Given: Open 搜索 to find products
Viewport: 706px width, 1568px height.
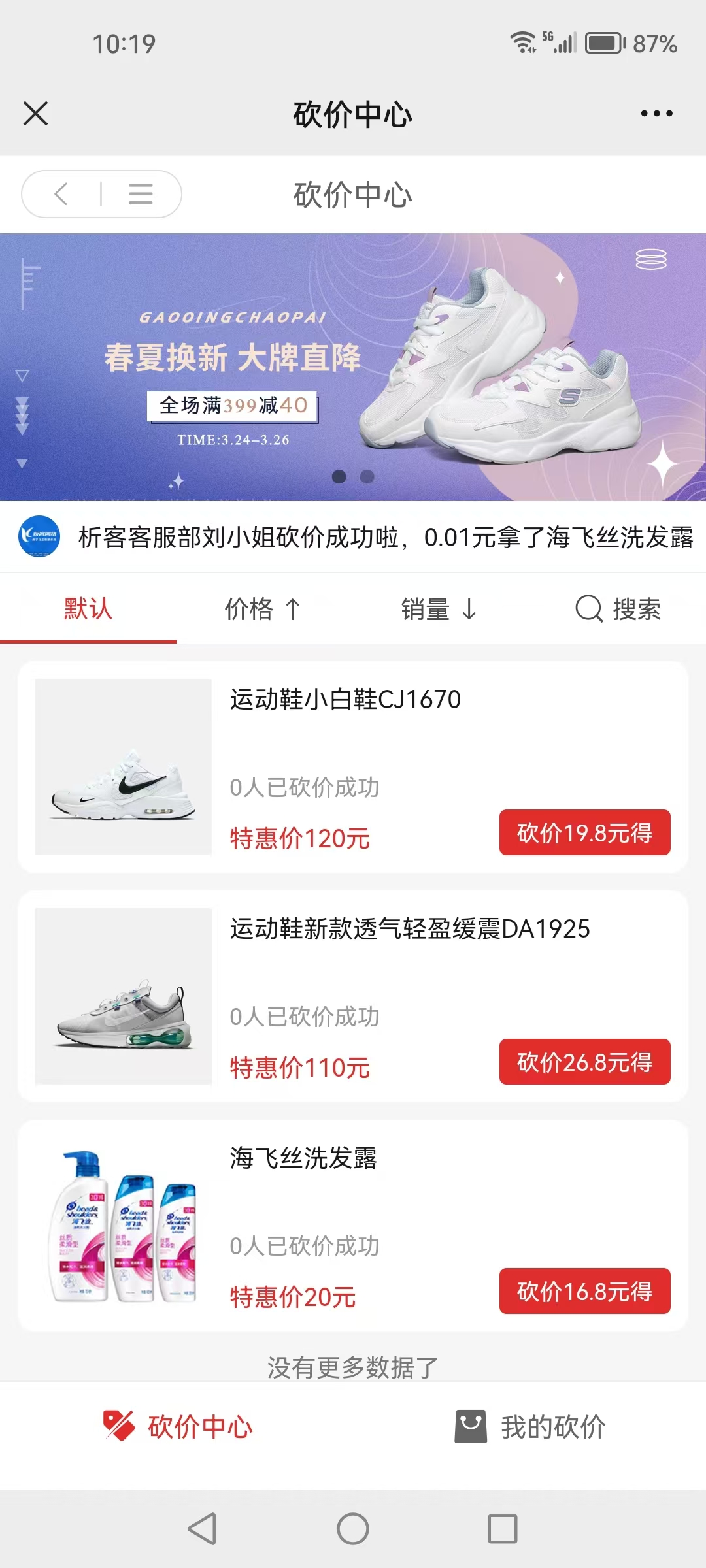Looking at the screenshot, I should (x=618, y=609).
